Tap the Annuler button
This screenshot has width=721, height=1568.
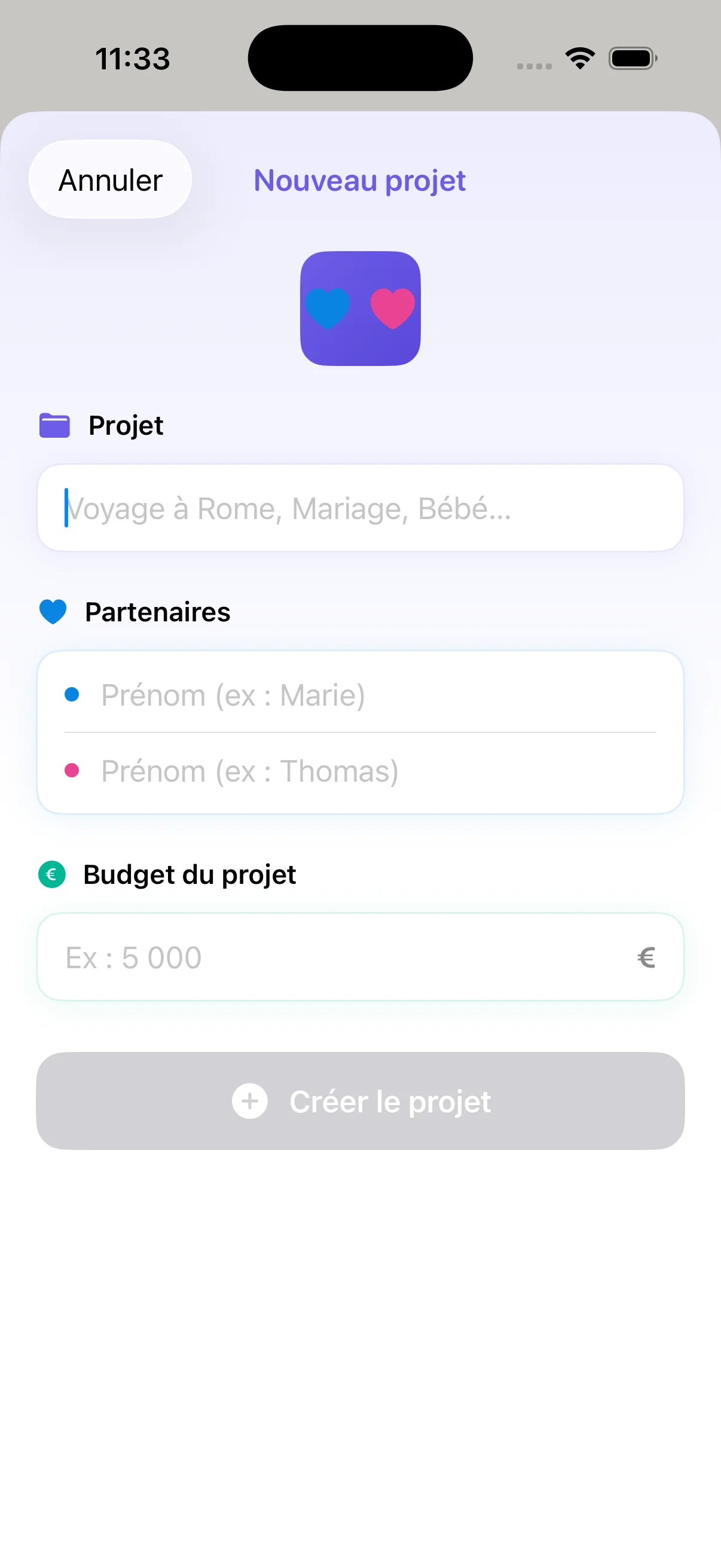coord(109,179)
